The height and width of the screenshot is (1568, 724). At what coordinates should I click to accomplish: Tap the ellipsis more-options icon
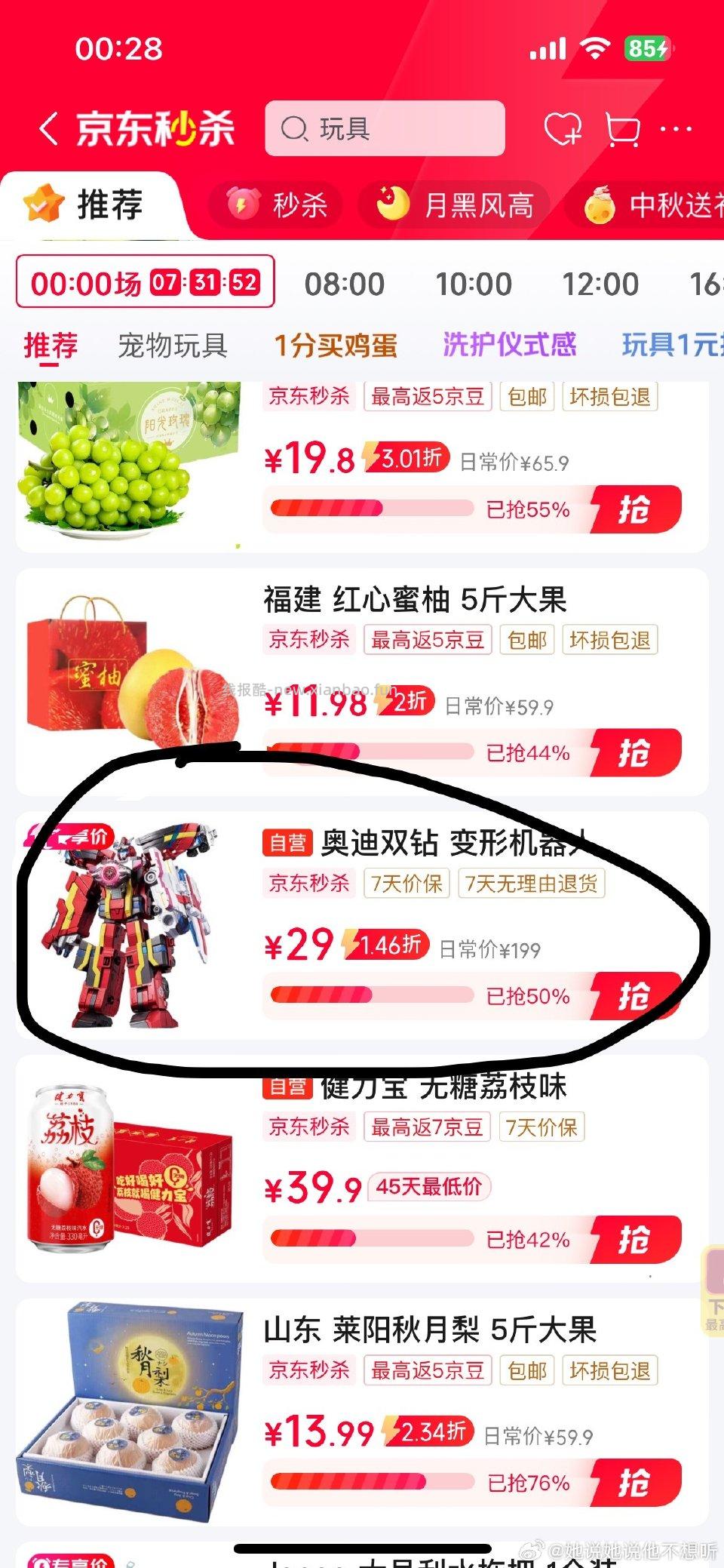click(677, 128)
